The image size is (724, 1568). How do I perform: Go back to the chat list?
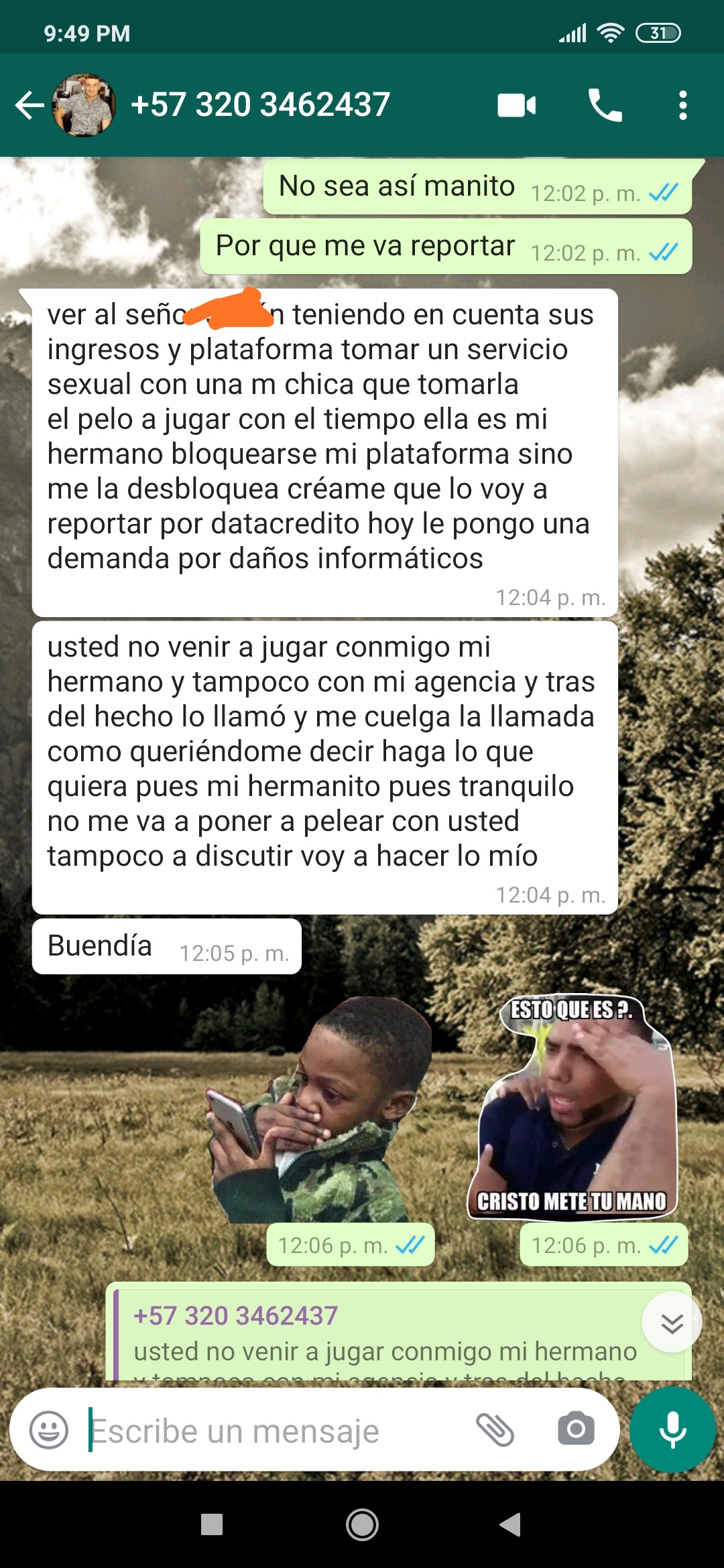click(29, 106)
